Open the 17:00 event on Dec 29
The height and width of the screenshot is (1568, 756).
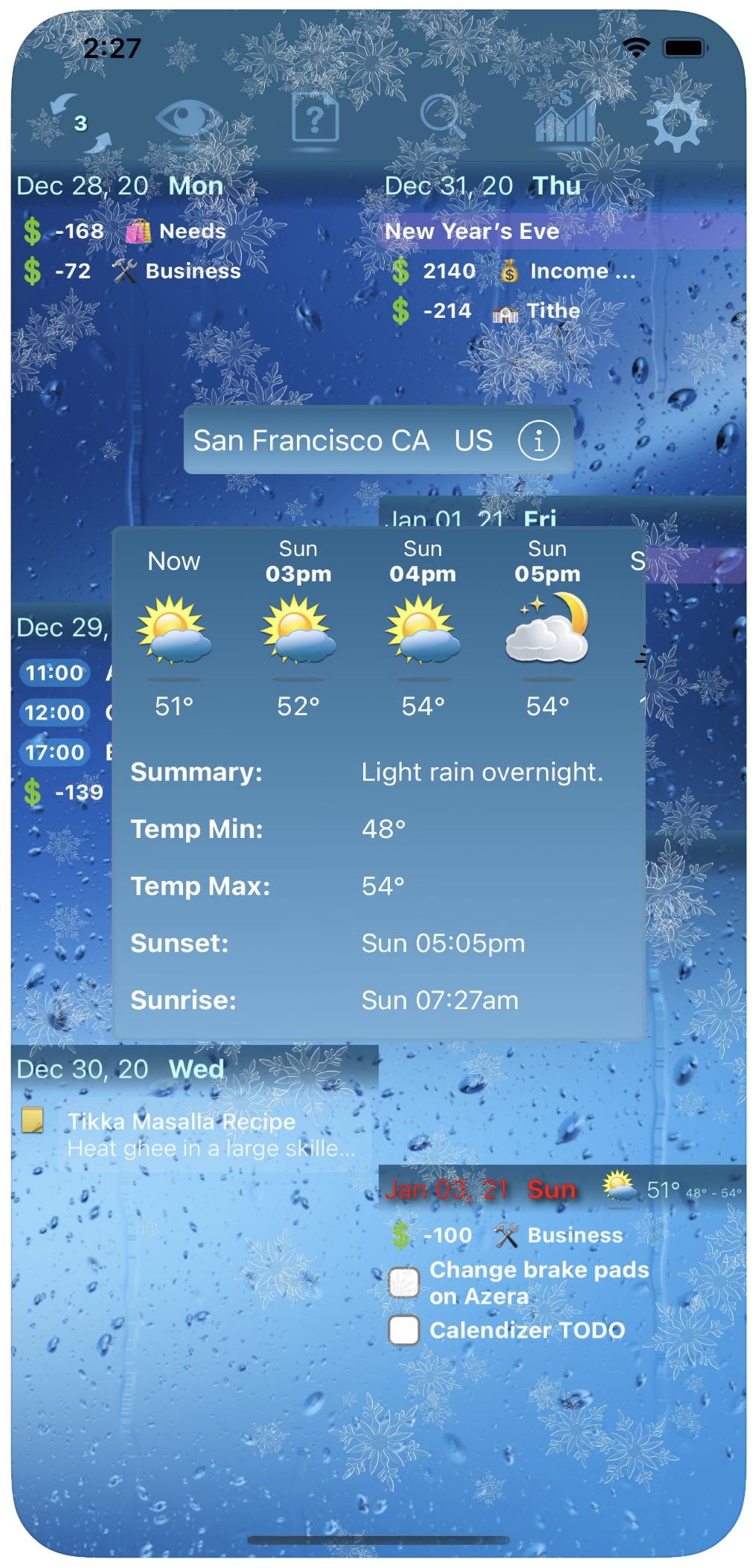click(55, 752)
